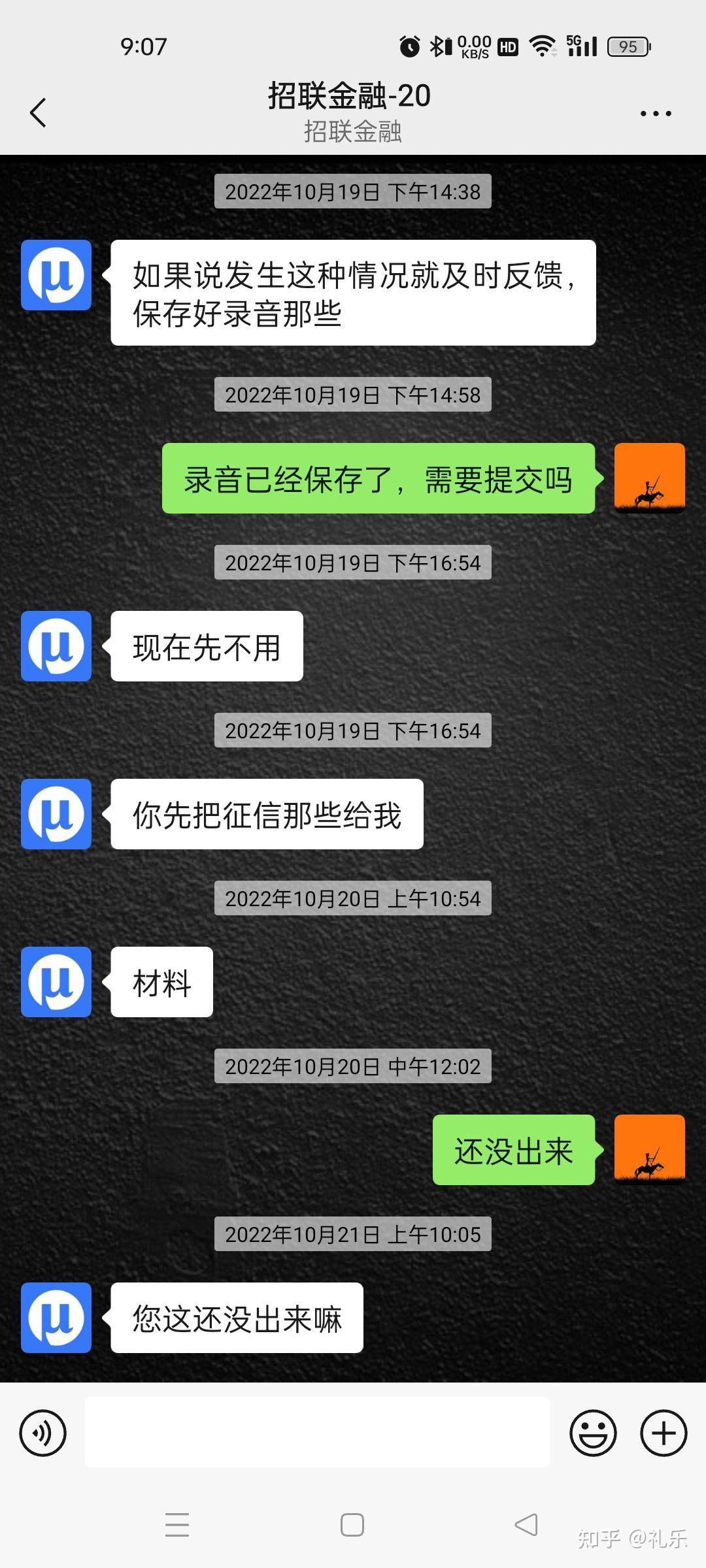Viewport: 706px width, 1568px height.
Task: Tap the 材料 message bubble
Action: coord(161,983)
